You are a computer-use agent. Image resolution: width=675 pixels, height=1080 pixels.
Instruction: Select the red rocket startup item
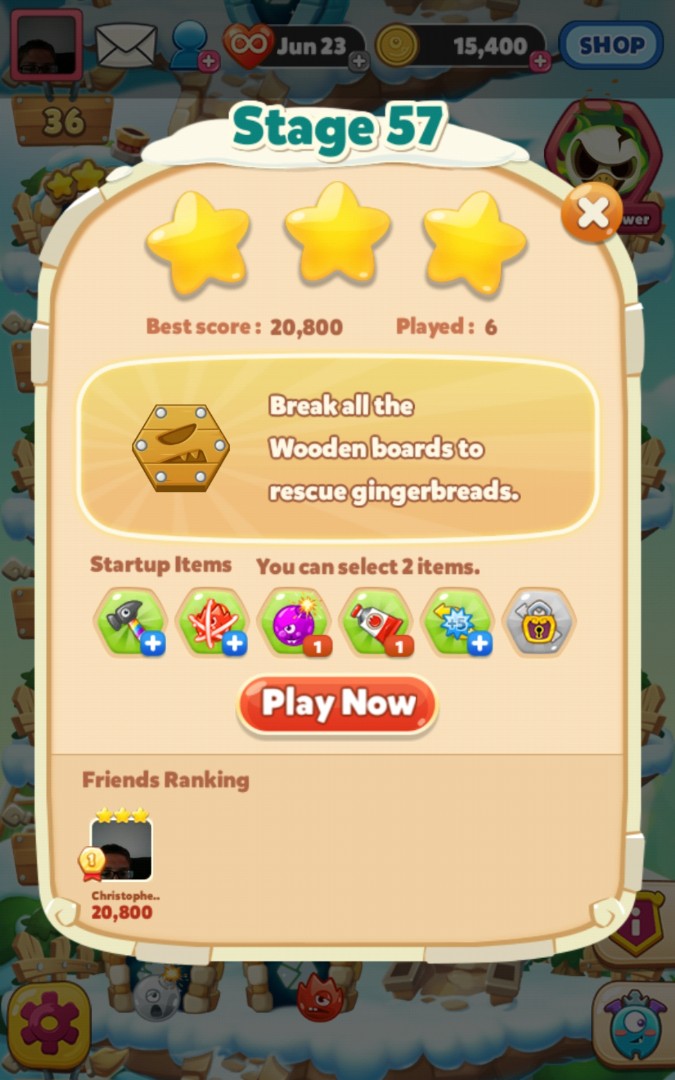point(377,621)
